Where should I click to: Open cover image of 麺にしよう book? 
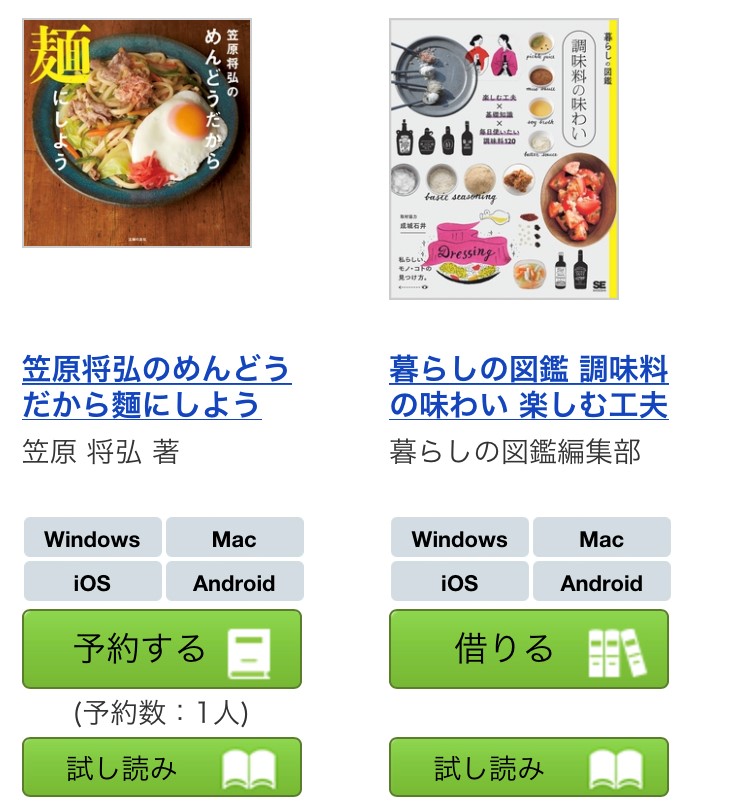[x=137, y=133]
